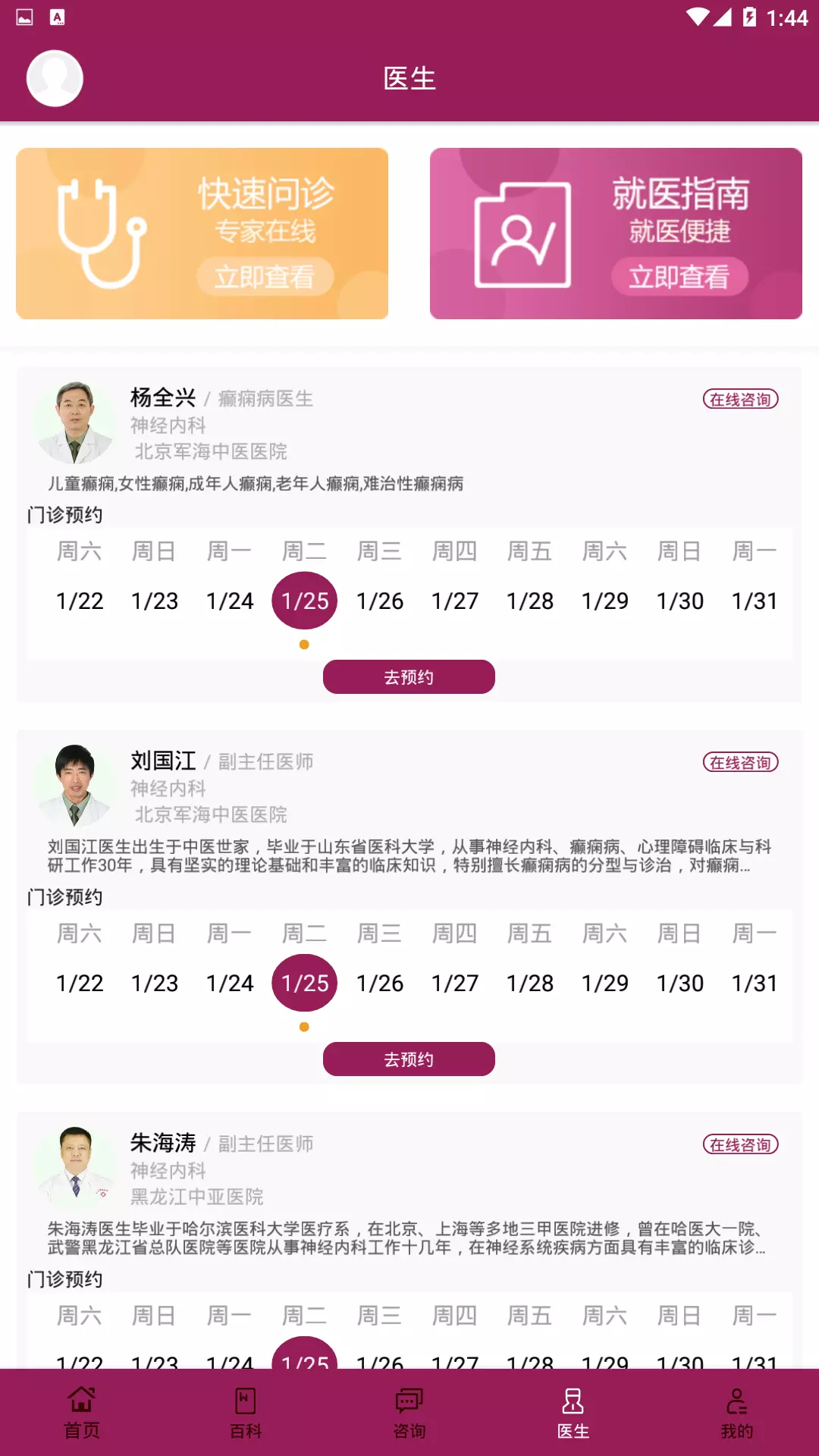The image size is (819, 1456).
Task: Open the 快速问诊 quick consultation card
Action: pyautogui.click(x=202, y=234)
